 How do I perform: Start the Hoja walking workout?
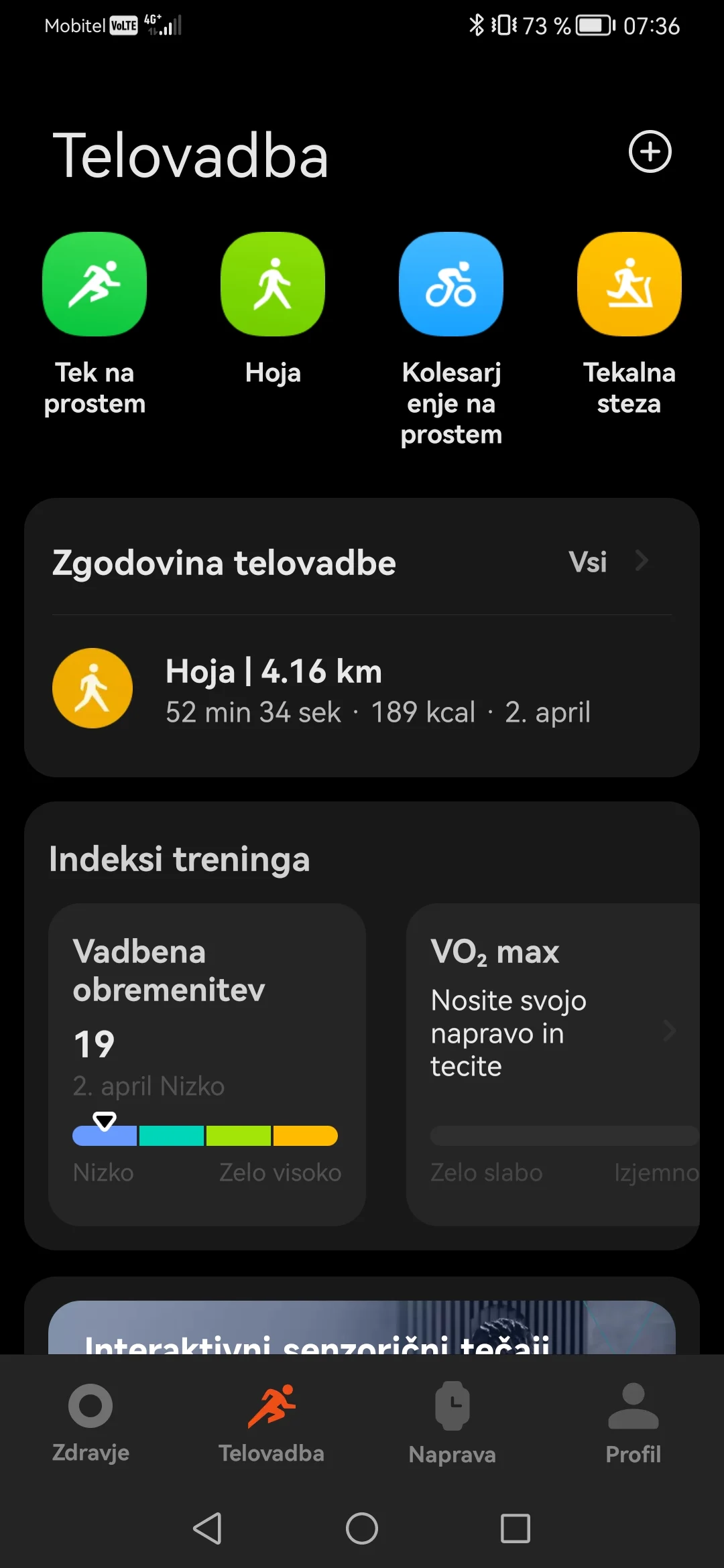(x=273, y=284)
